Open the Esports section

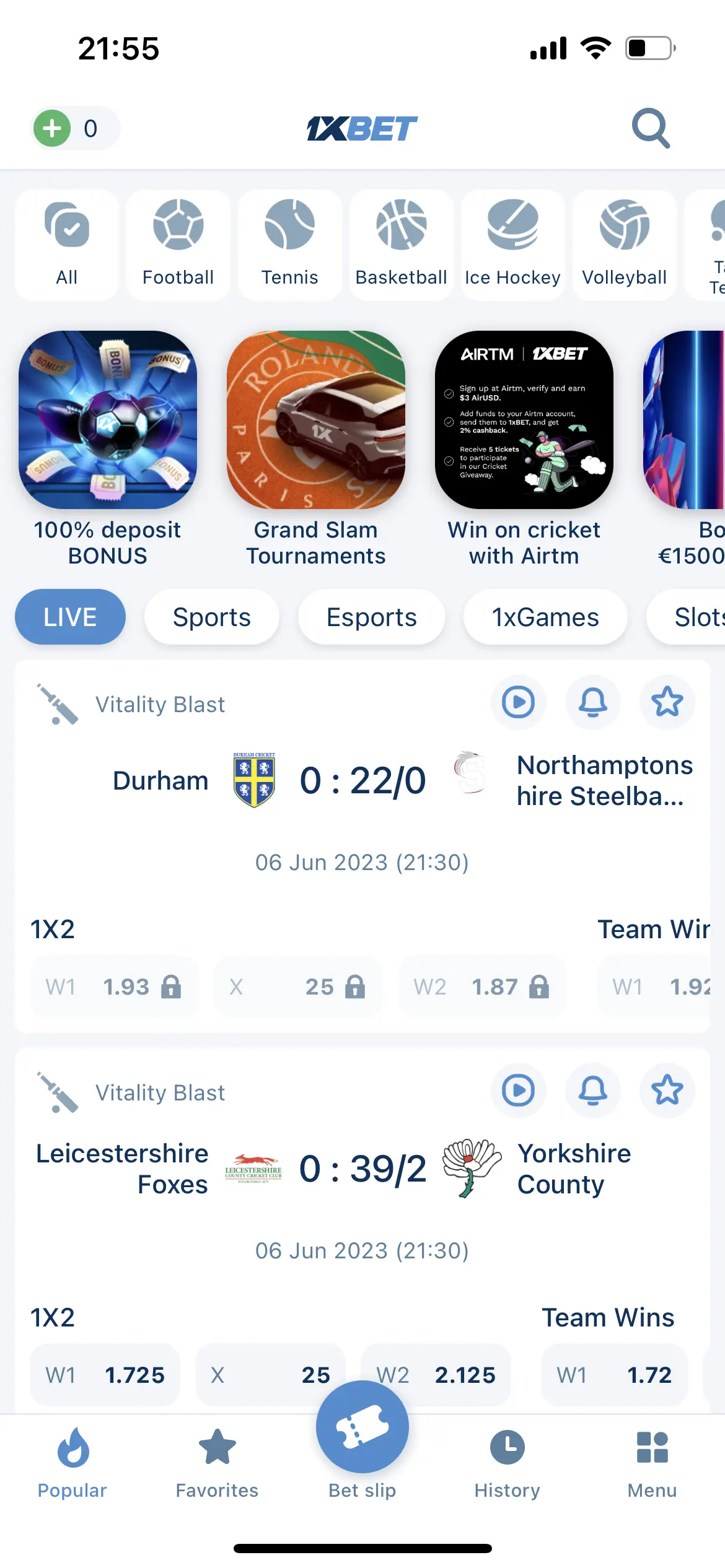(371, 617)
